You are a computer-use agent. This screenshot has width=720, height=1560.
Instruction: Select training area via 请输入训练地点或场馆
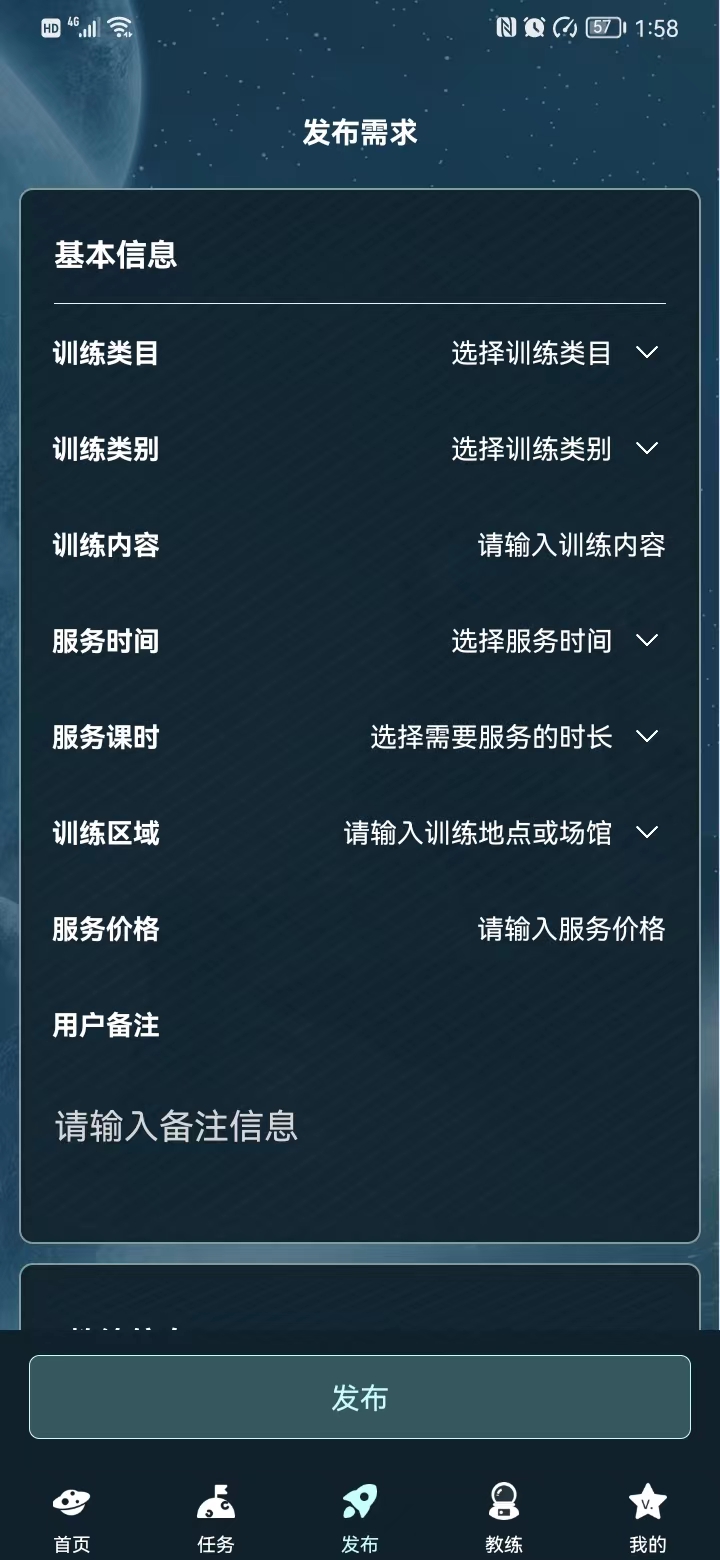[x=501, y=833]
